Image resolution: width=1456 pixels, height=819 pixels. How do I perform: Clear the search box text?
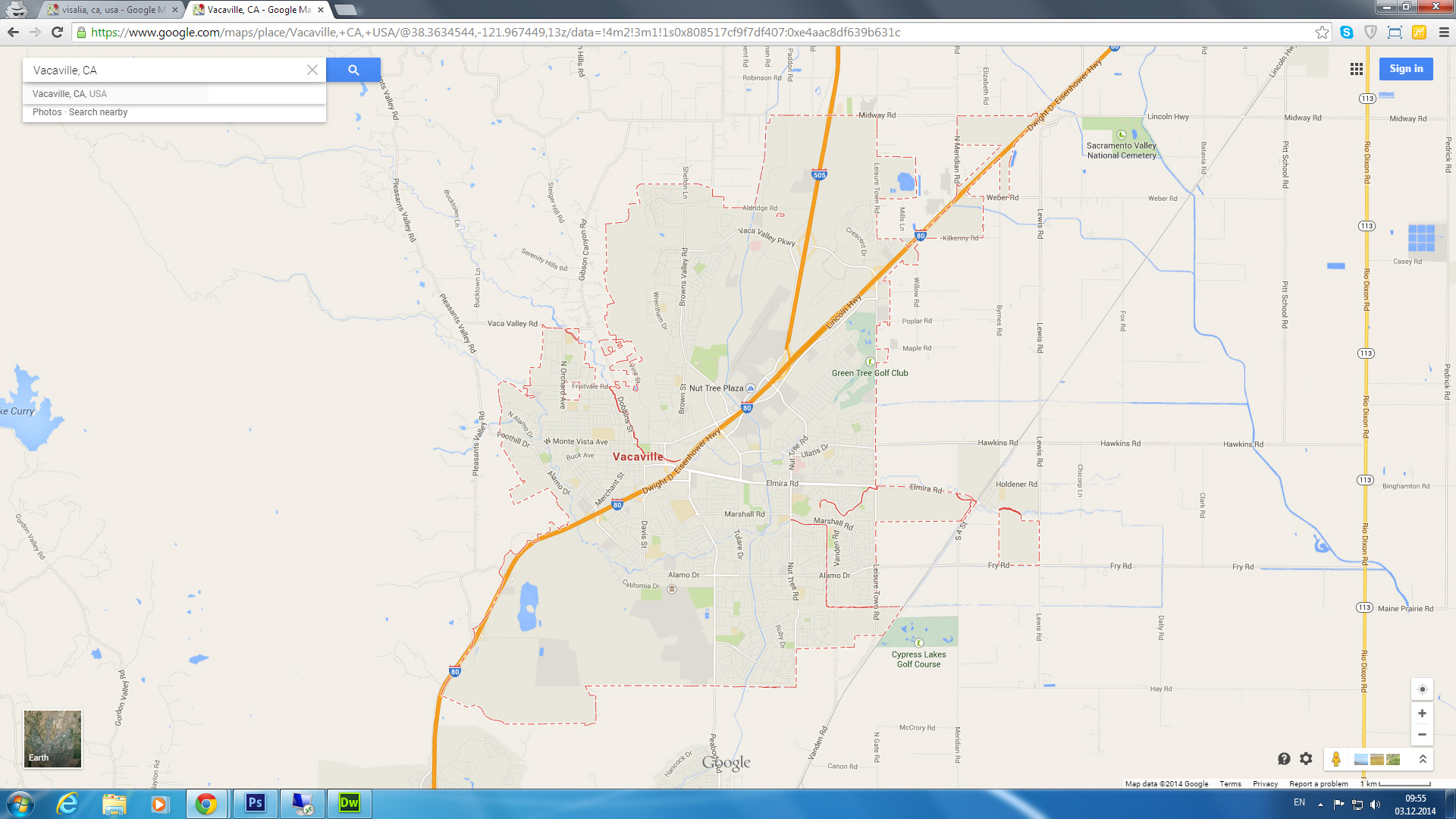(312, 70)
